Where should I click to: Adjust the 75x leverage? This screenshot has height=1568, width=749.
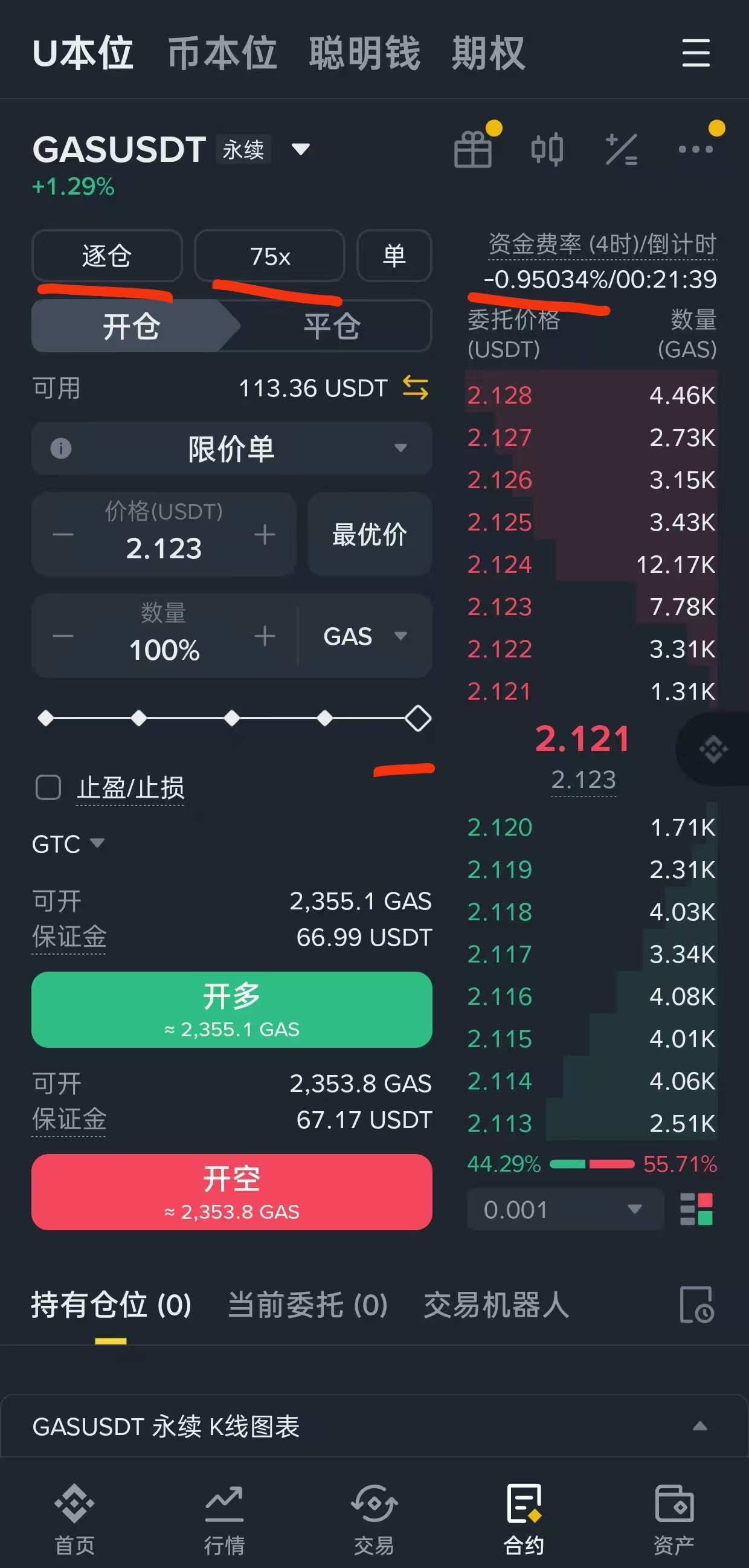269,256
